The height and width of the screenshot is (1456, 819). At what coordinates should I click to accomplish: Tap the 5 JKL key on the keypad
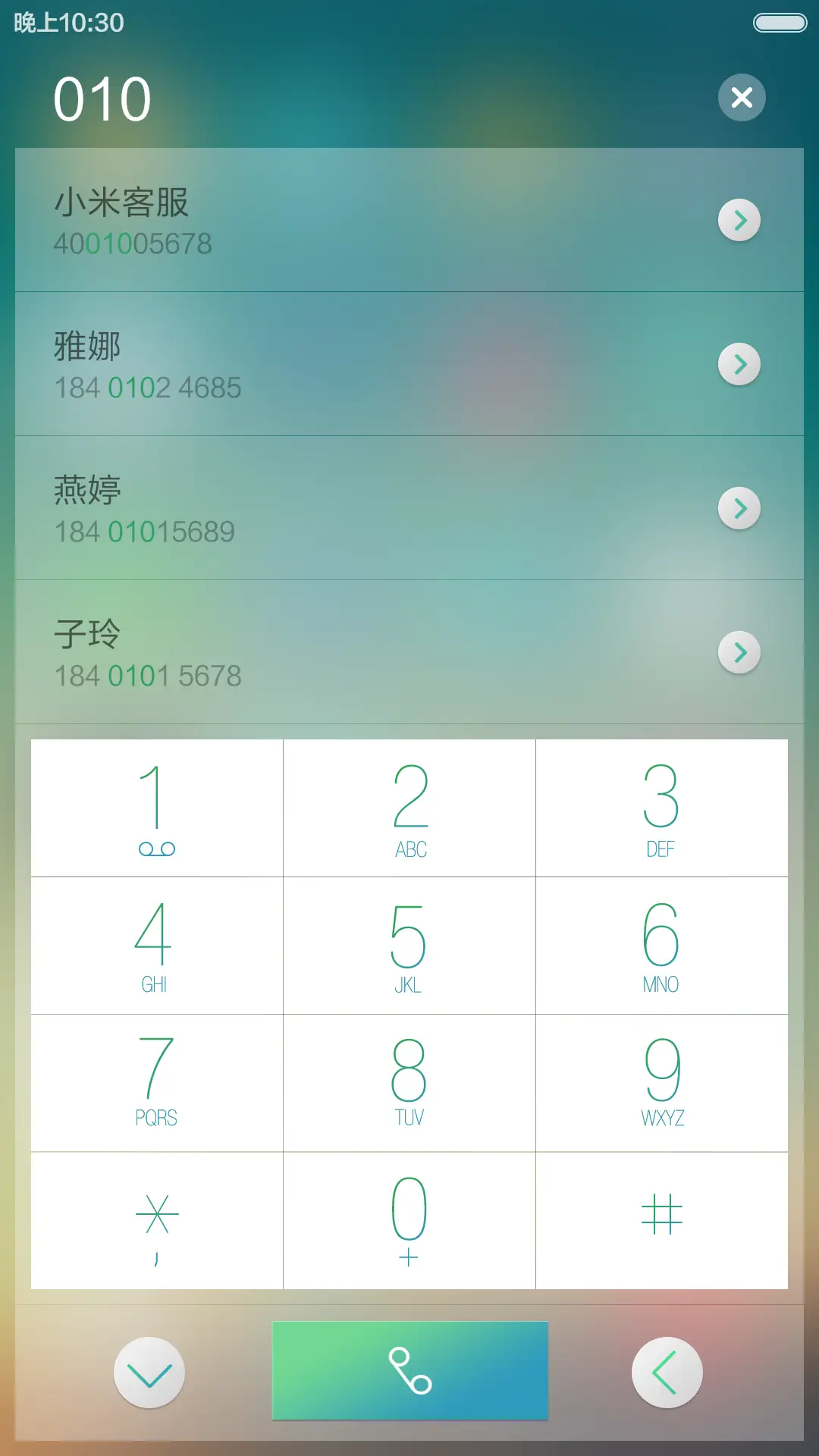coord(409,945)
